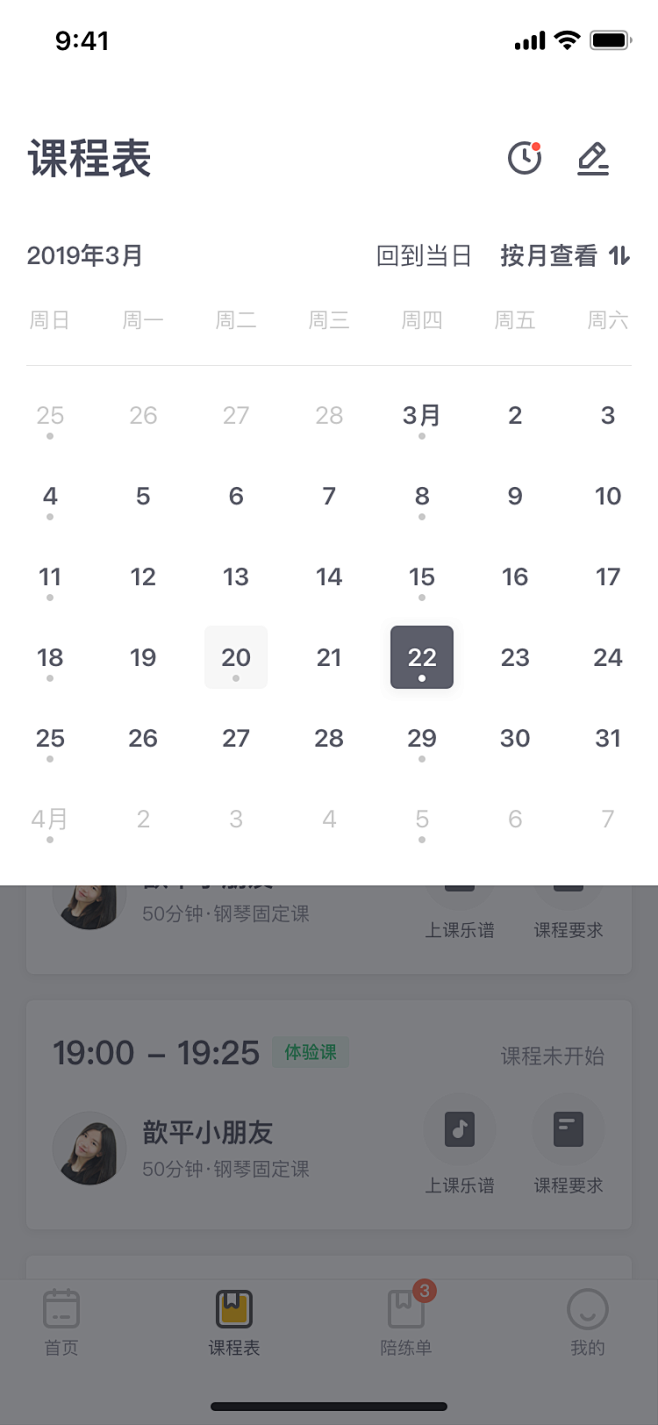Switch to the 课程表 tab

234,1322
